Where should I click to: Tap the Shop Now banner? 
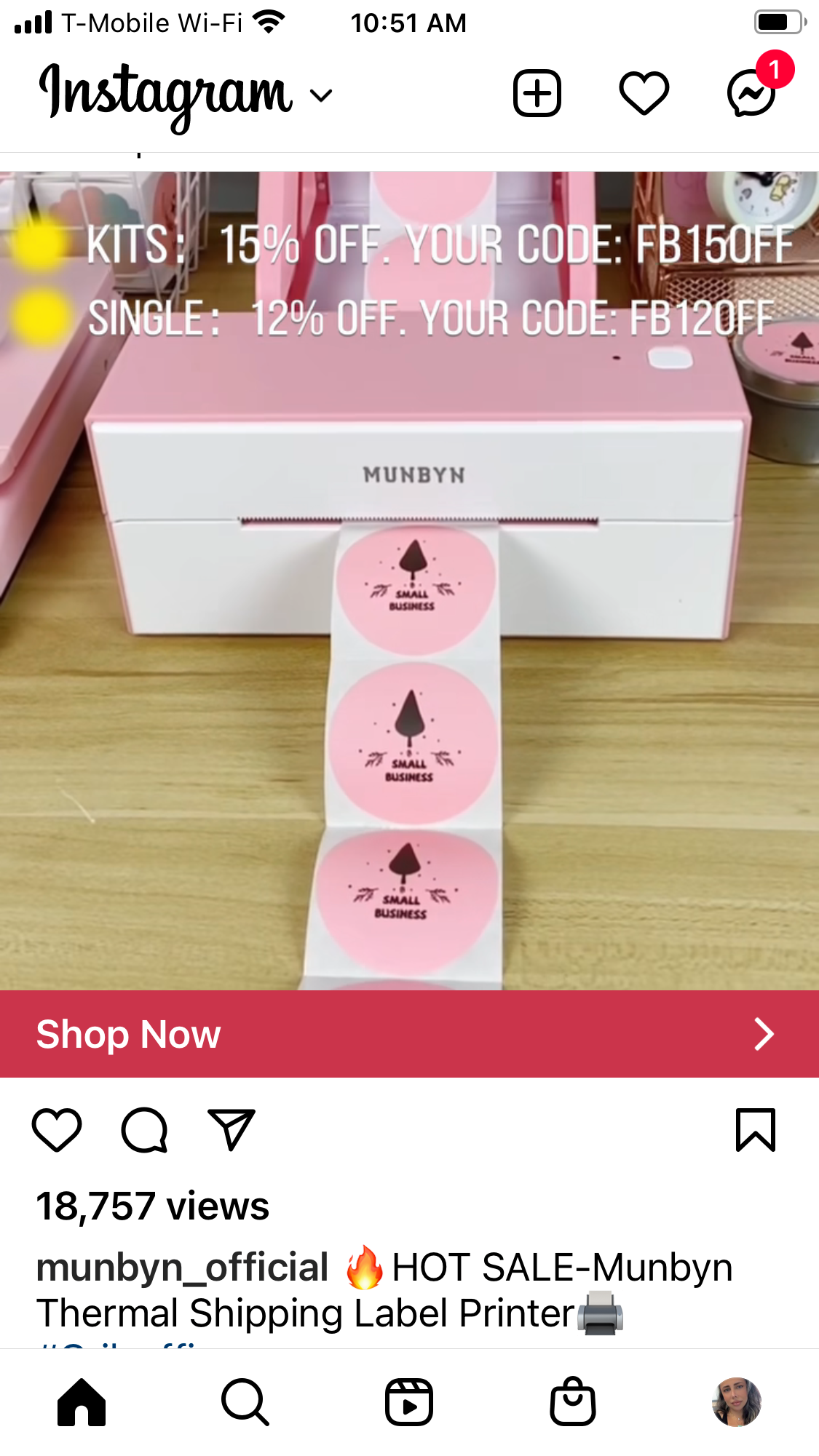409,1034
